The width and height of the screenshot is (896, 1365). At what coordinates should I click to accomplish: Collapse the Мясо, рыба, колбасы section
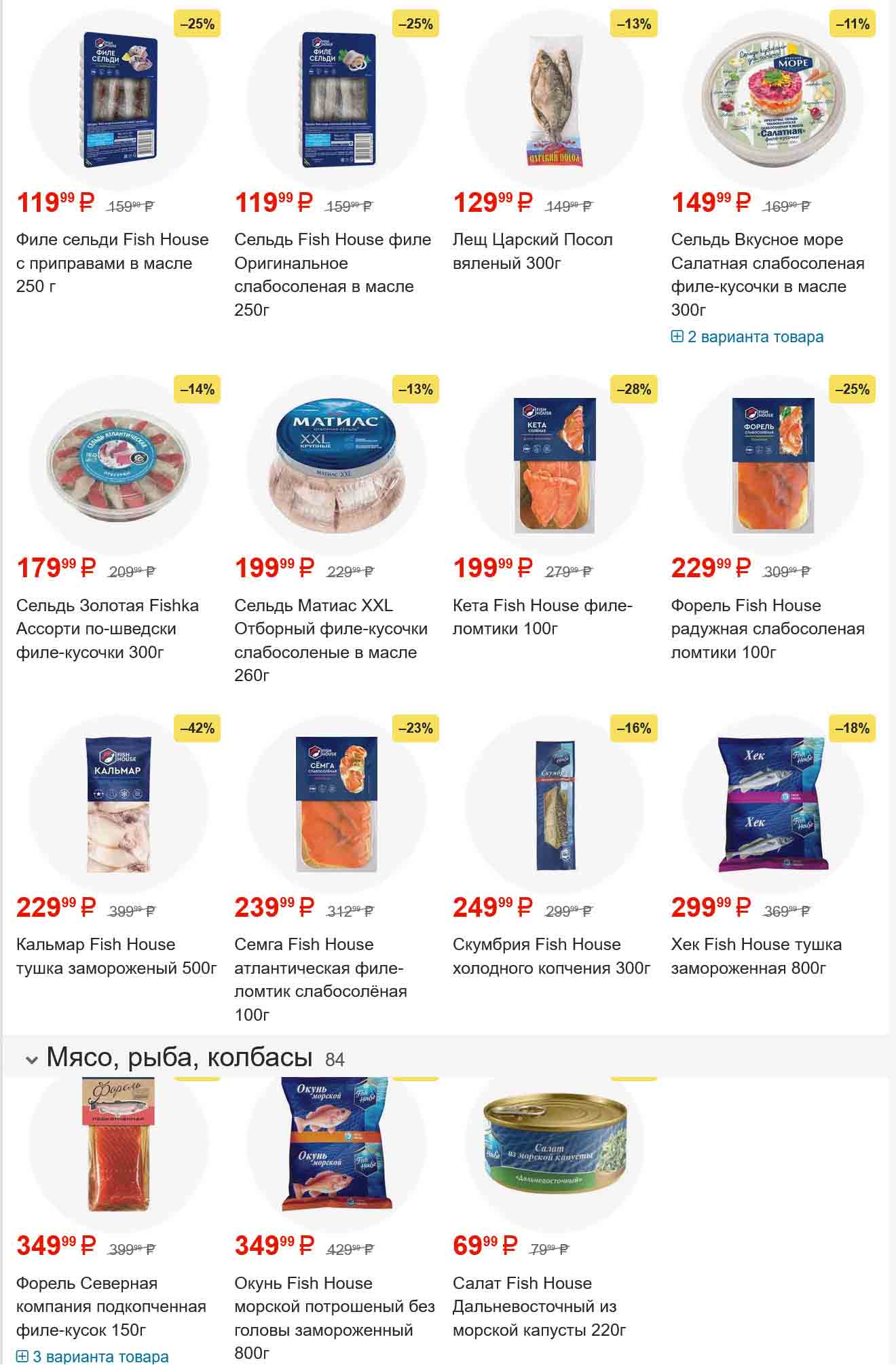click(x=31, y=1059)
